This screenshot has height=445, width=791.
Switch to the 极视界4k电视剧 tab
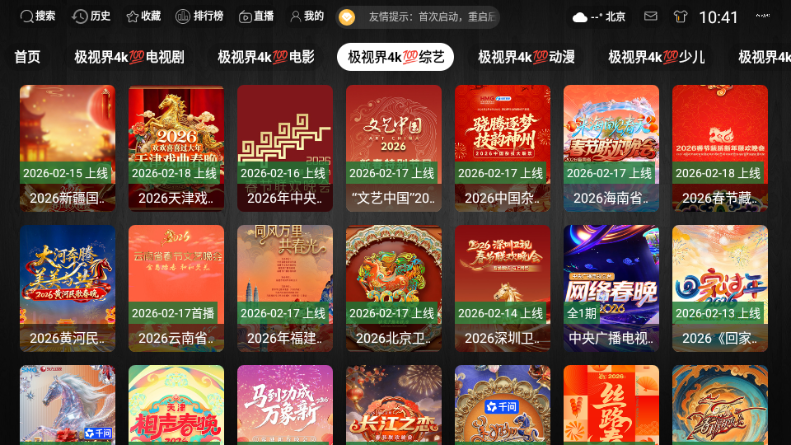pyautogui.click(x=130, y=57)
